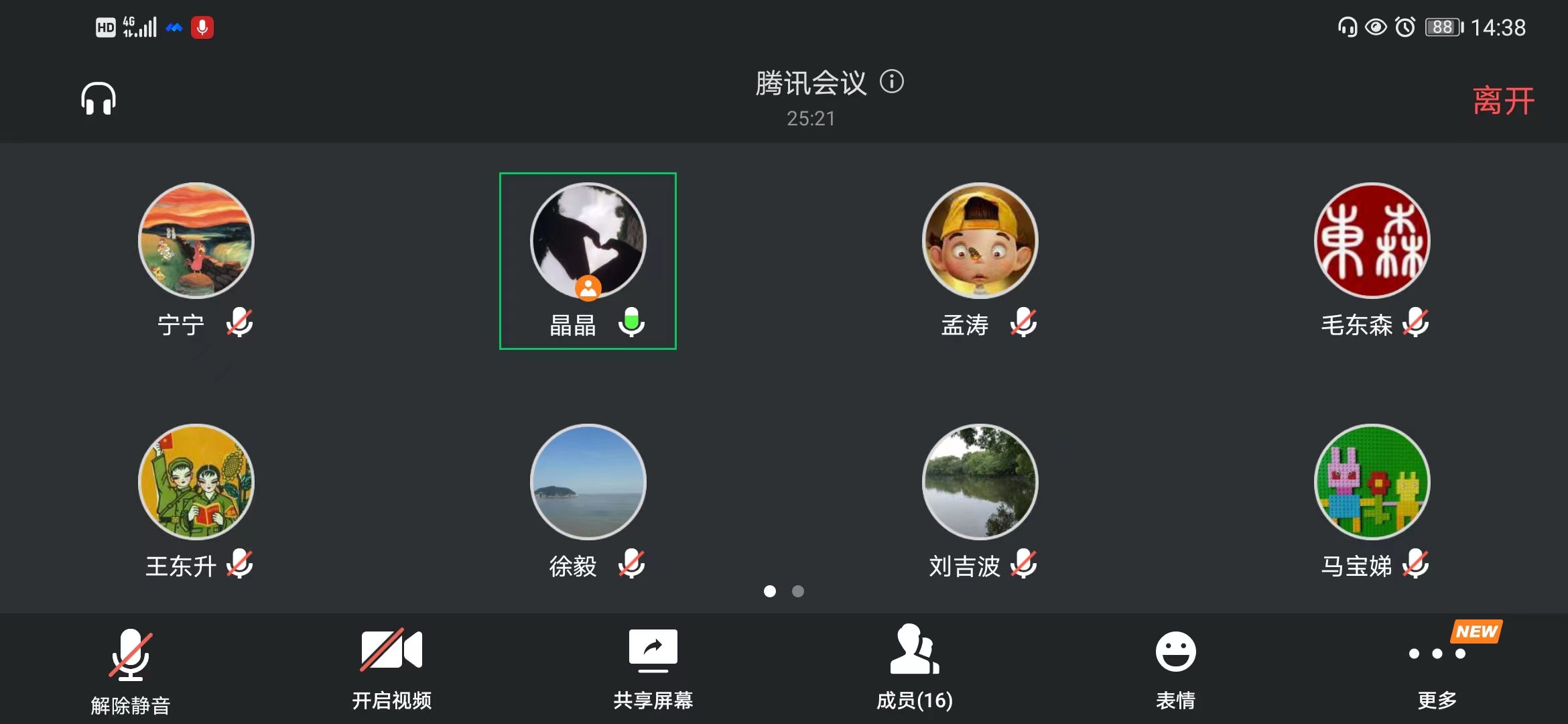The image size is (1568, 724).
Task: Open meeting info next to 腾讯会议 title
Action: tap(891, 82)
